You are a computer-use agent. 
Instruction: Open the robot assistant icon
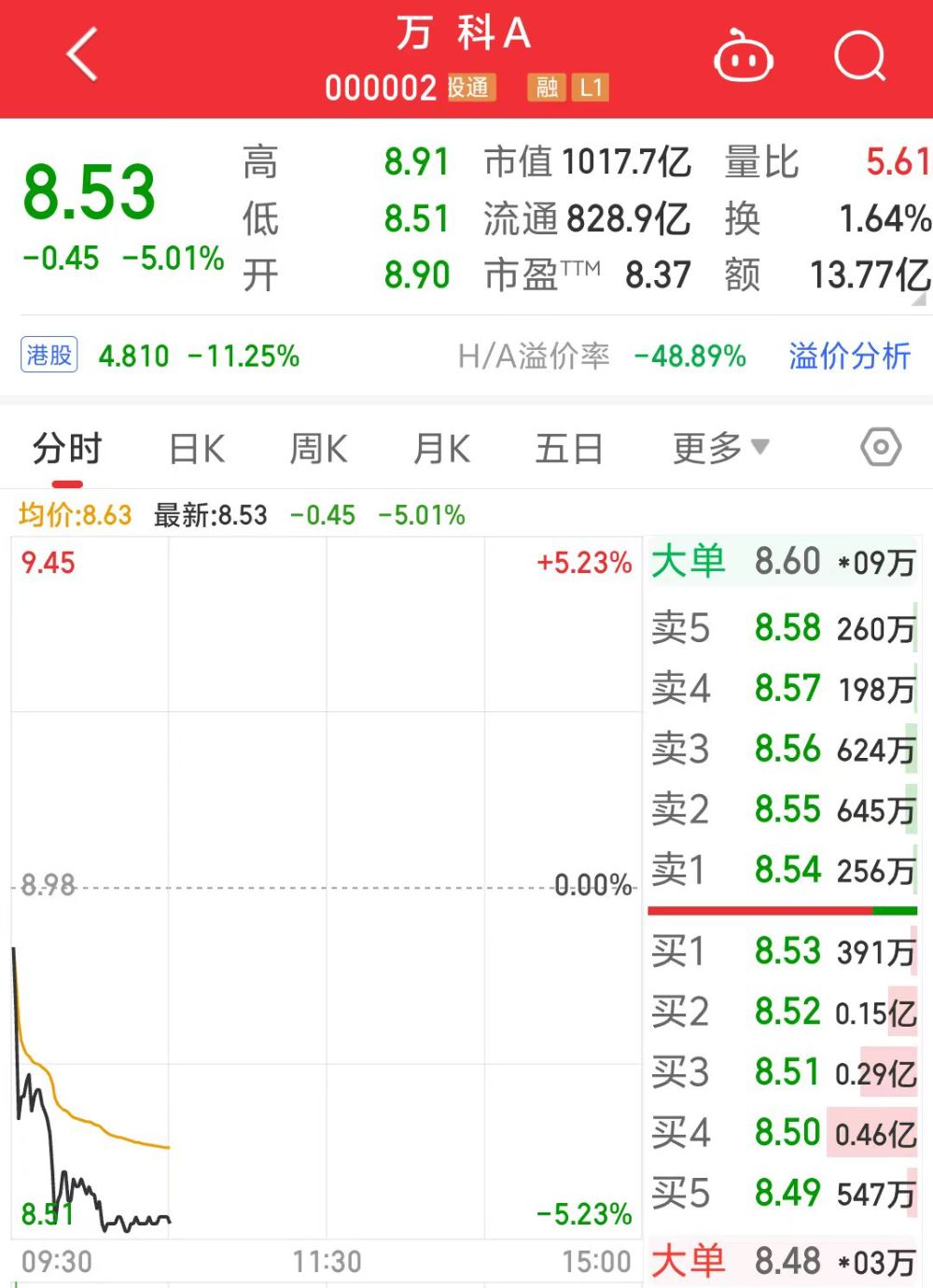click(x=743, y=57)
